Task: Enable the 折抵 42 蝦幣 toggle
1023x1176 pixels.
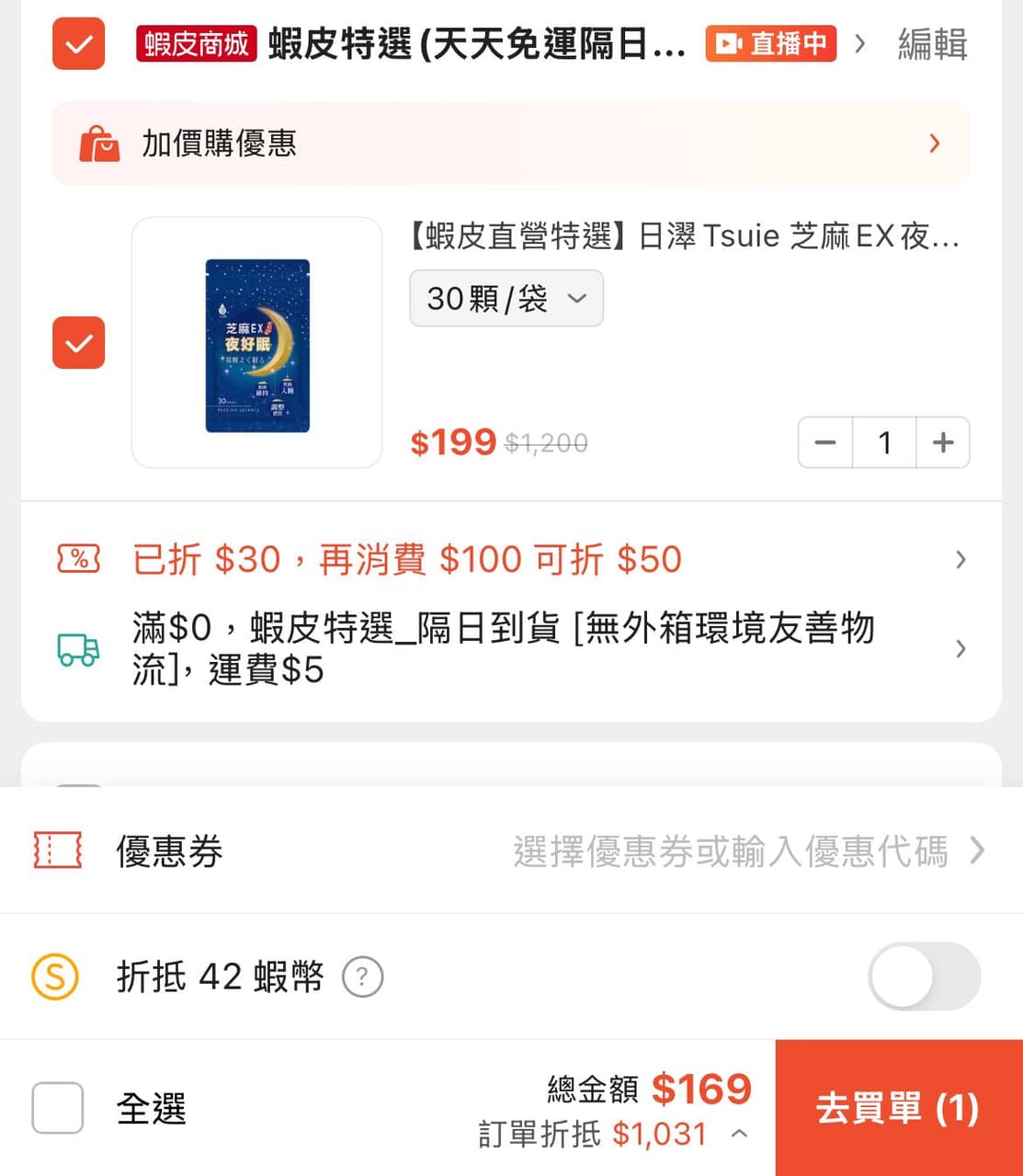Action: point(924,976)
